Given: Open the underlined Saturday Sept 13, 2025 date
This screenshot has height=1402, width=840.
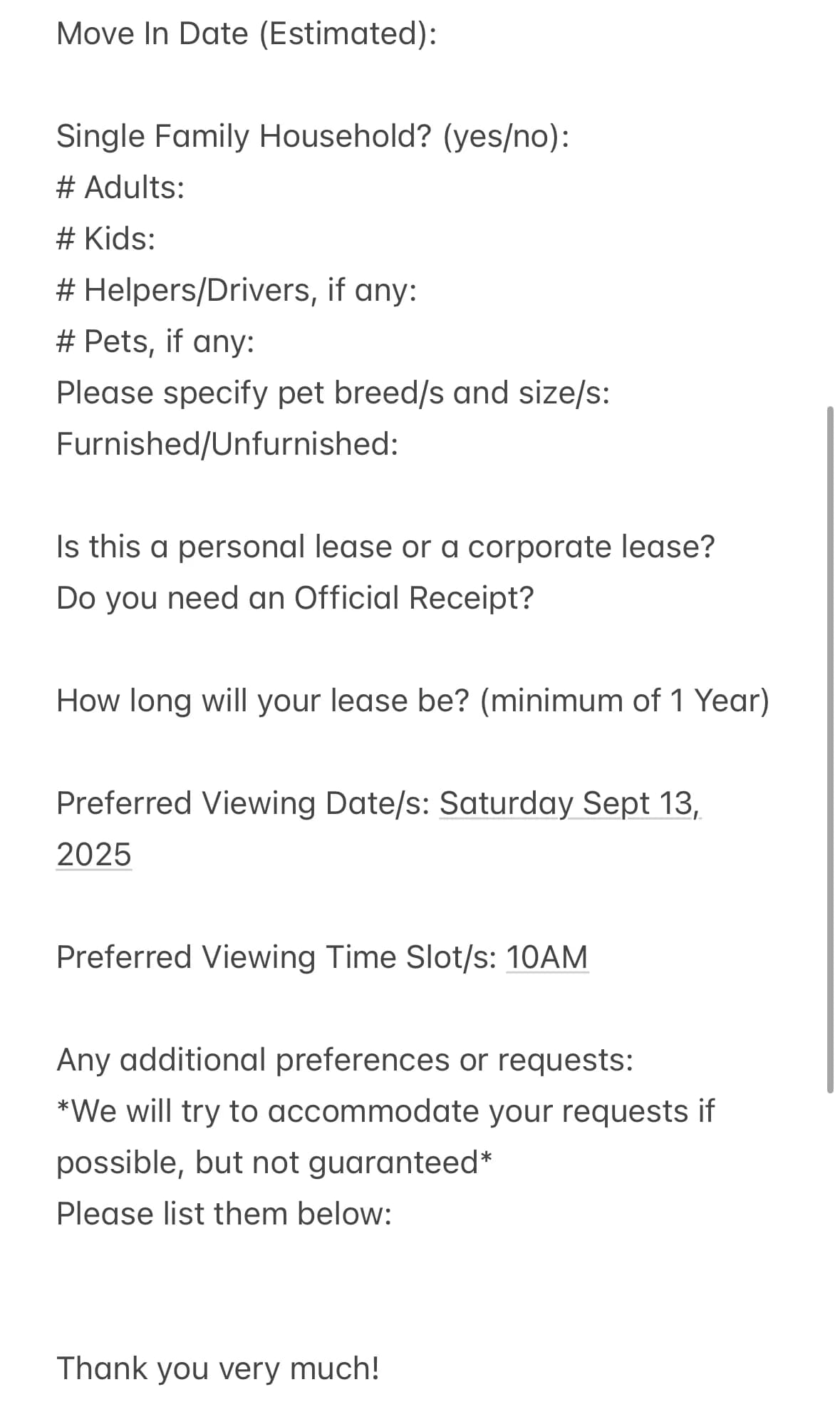Looking at the screenshot, I should tap(570, 804).
